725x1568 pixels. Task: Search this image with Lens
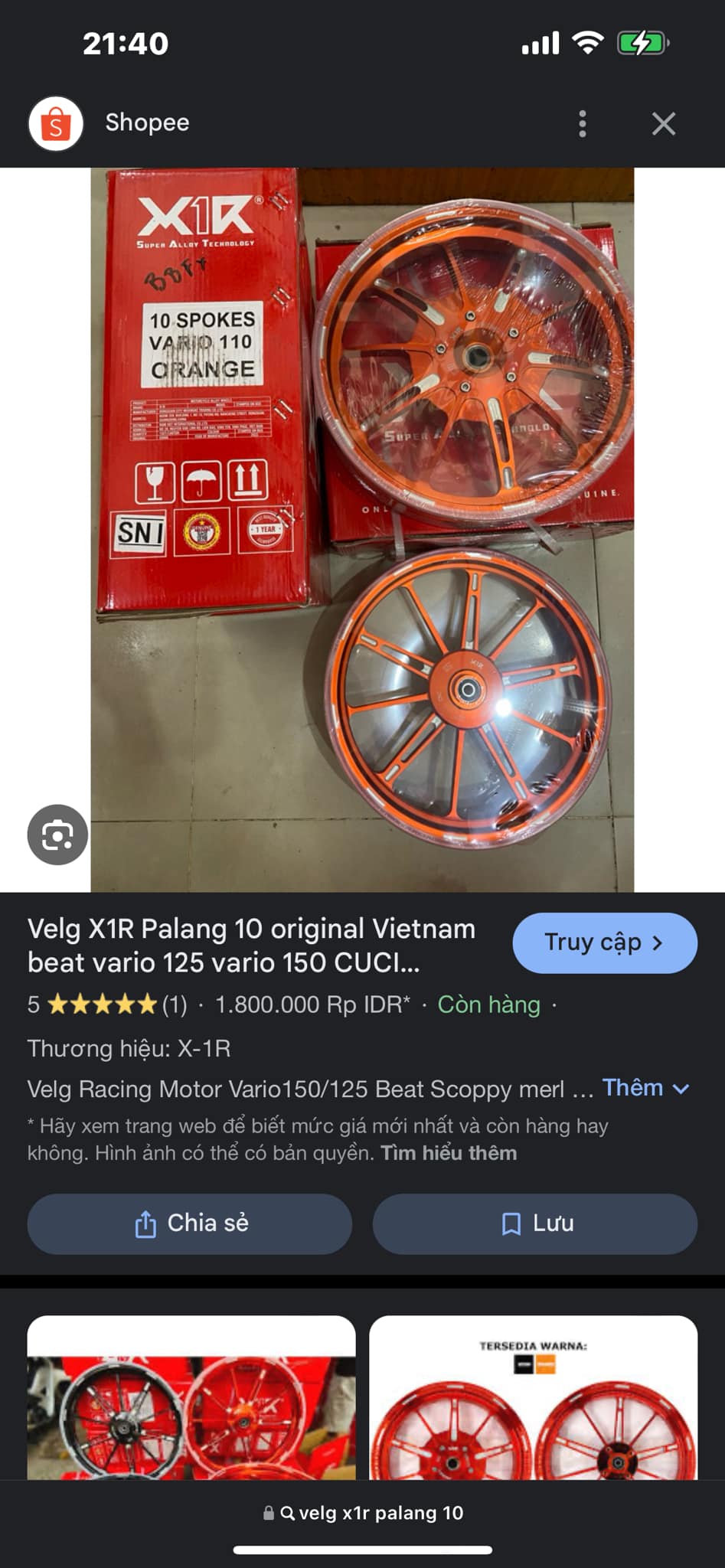coord(57,835)
